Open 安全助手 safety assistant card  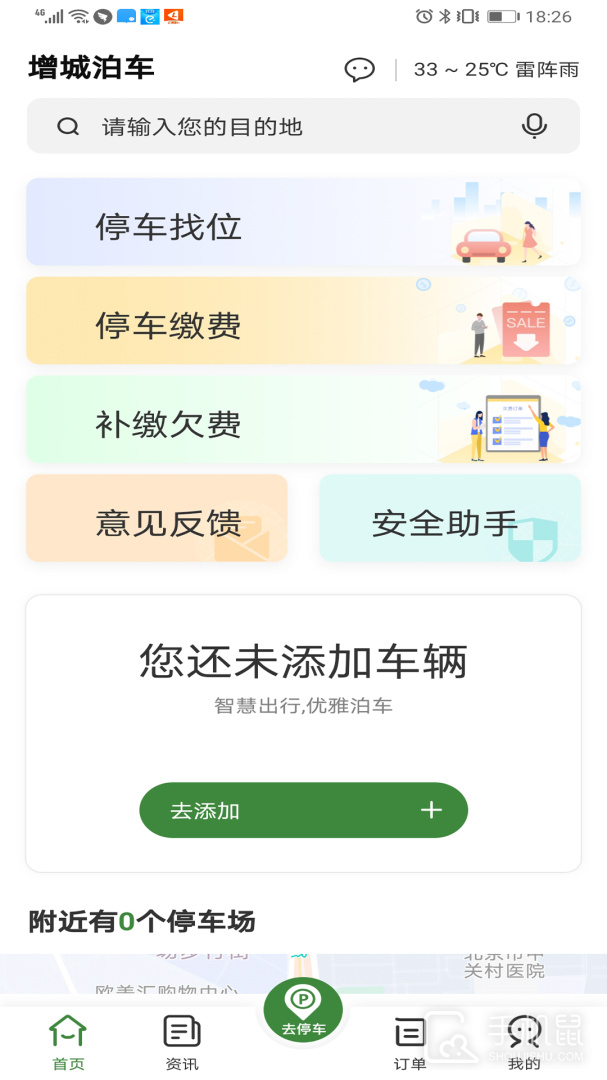pos(450,519)
